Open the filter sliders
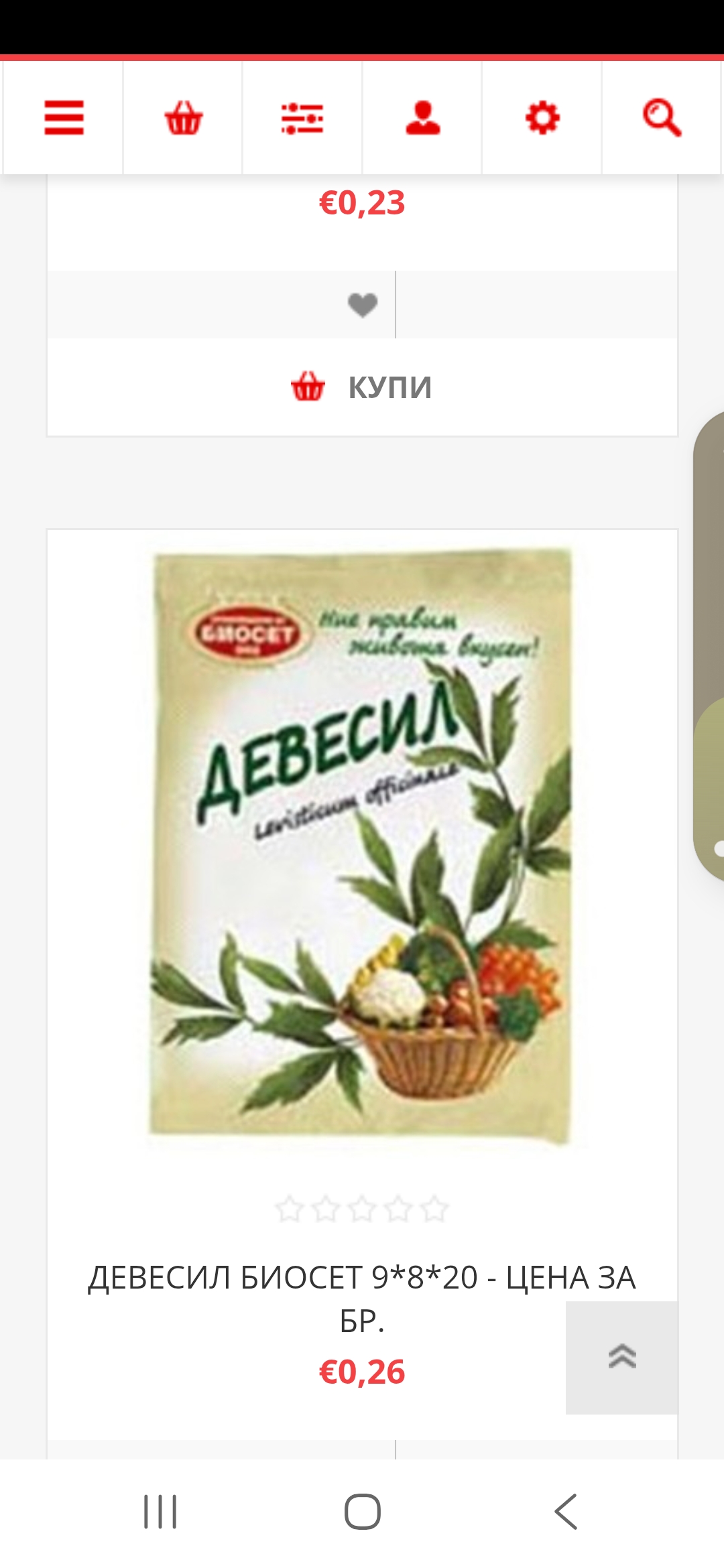 [x=302, y=118]
